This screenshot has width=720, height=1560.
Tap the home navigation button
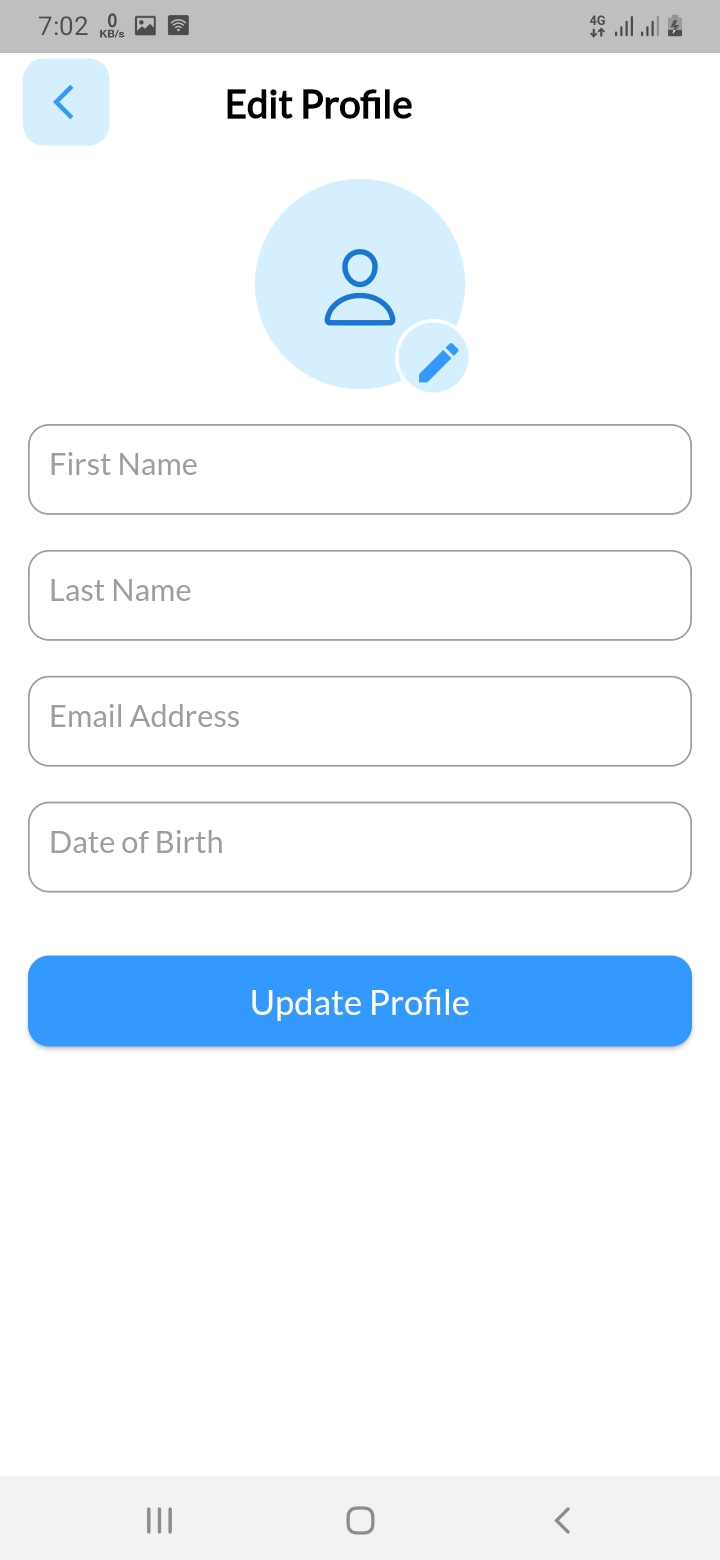click(359, 1519)
